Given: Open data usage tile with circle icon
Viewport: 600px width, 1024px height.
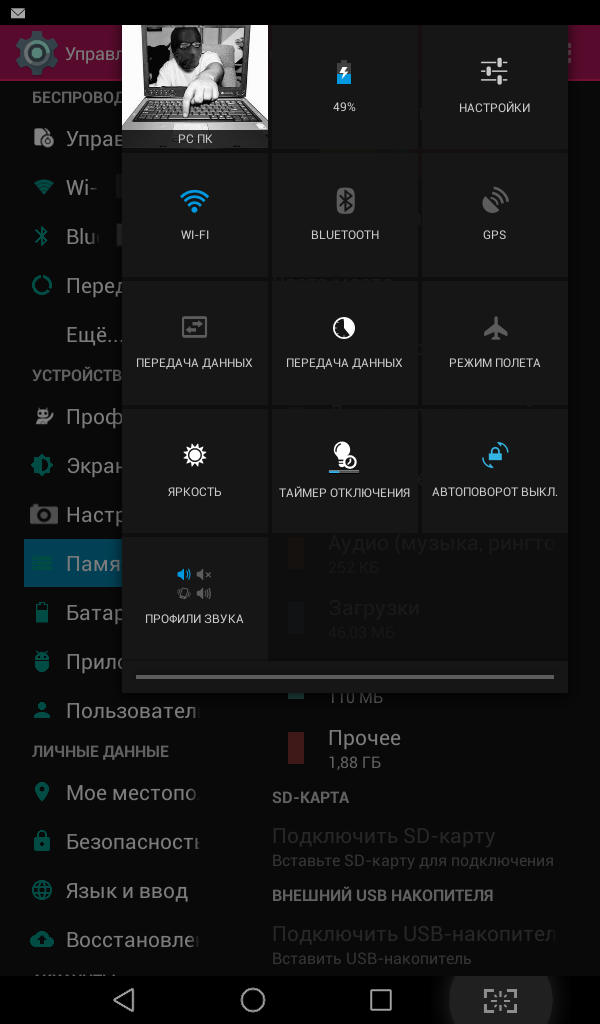Looking at the screenshot, I should 344,342.
